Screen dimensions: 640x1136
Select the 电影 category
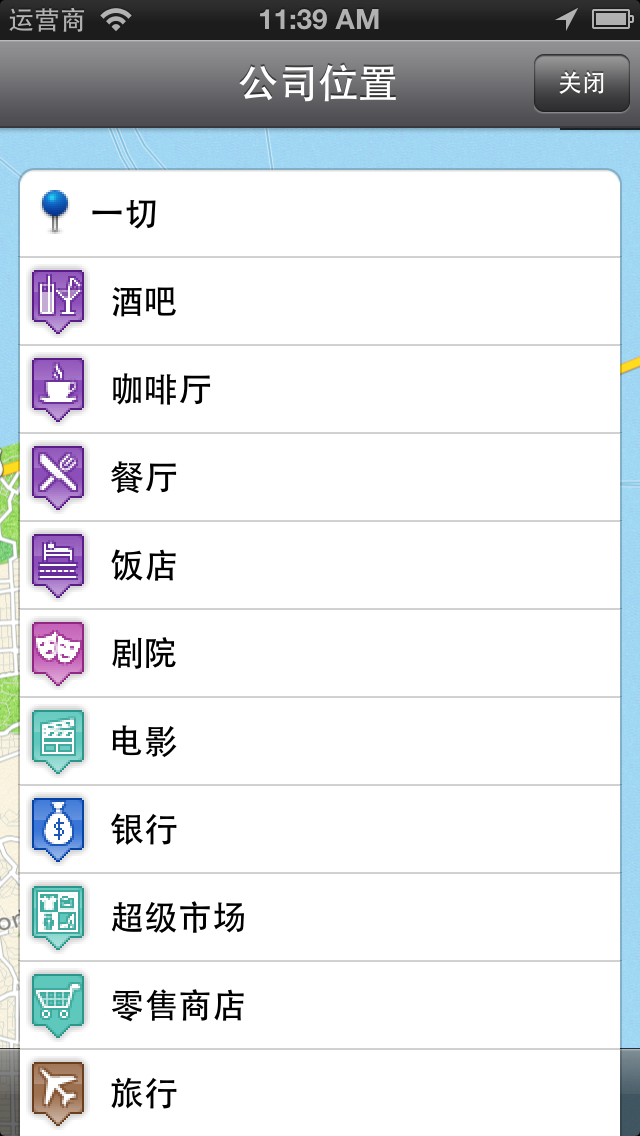point(320,741)
